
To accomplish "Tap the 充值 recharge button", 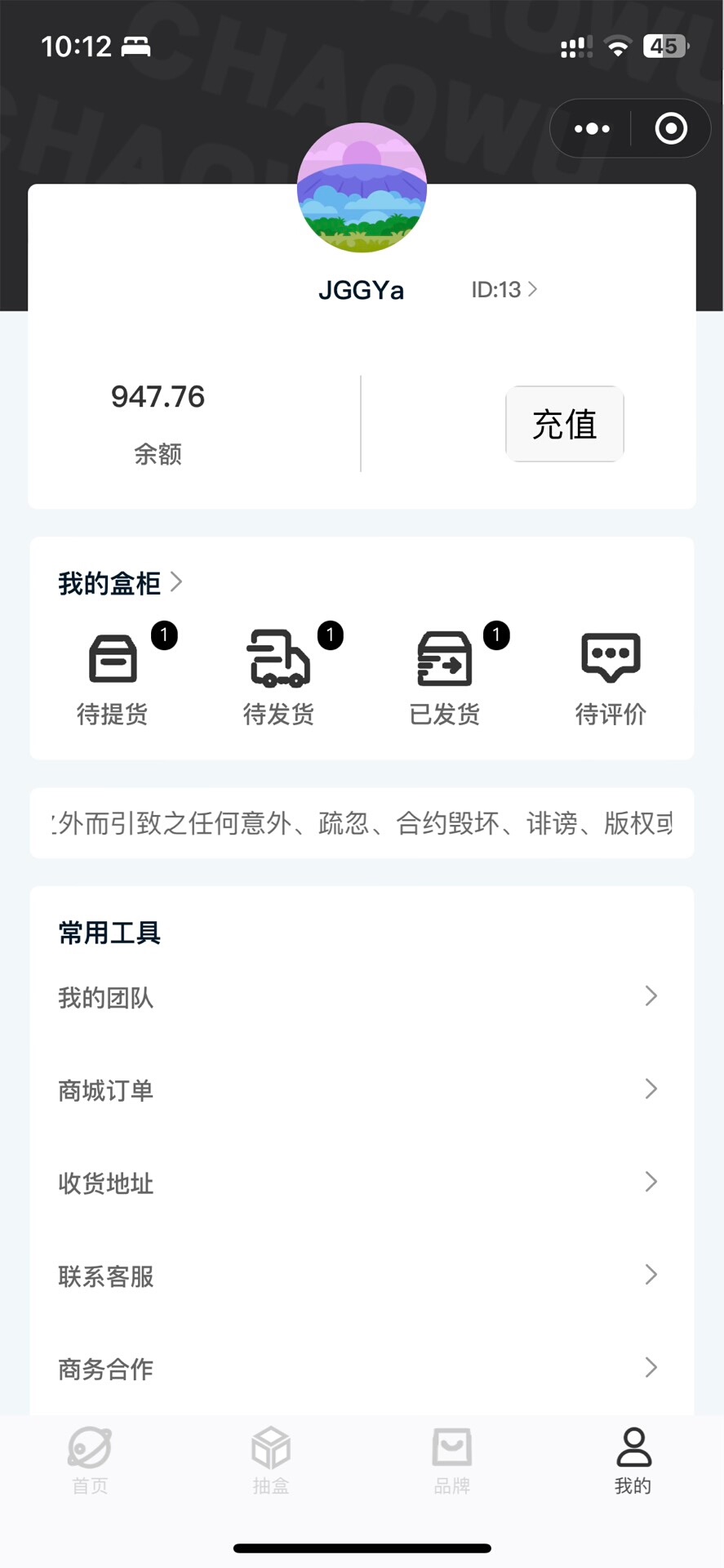I will [x=565, y=424].
